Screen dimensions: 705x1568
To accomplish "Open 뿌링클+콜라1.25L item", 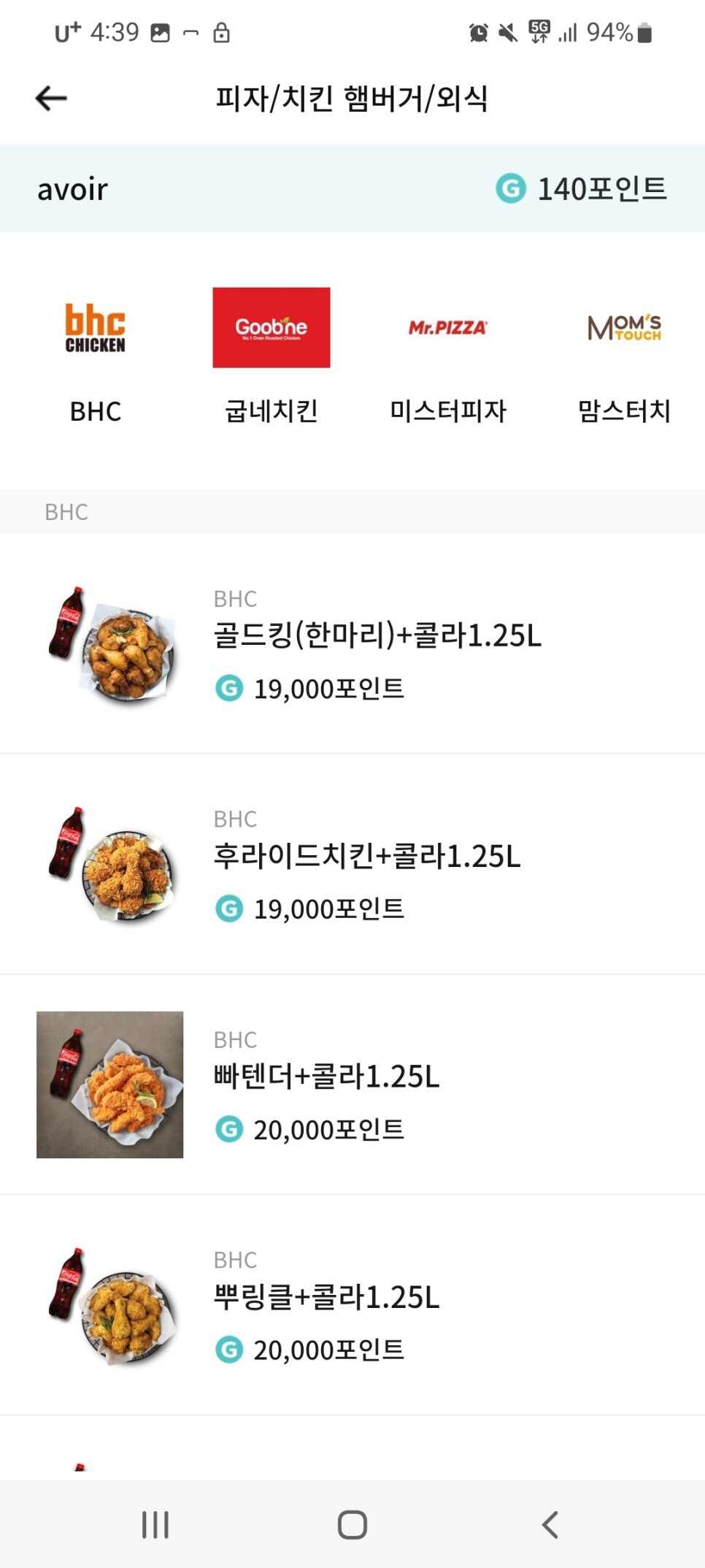I will [352, 1305].
